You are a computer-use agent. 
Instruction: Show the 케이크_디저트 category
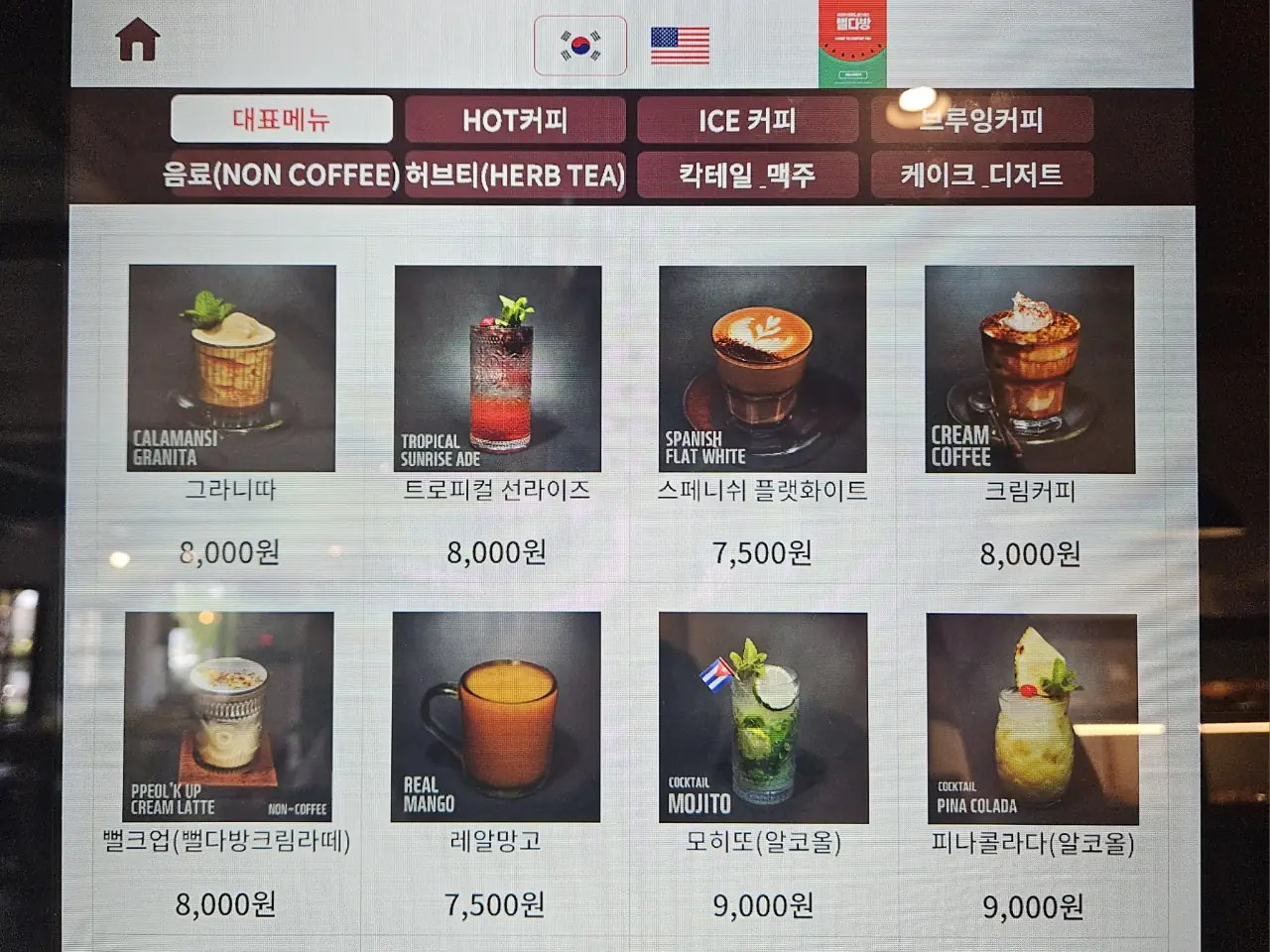tap(981, 176)
